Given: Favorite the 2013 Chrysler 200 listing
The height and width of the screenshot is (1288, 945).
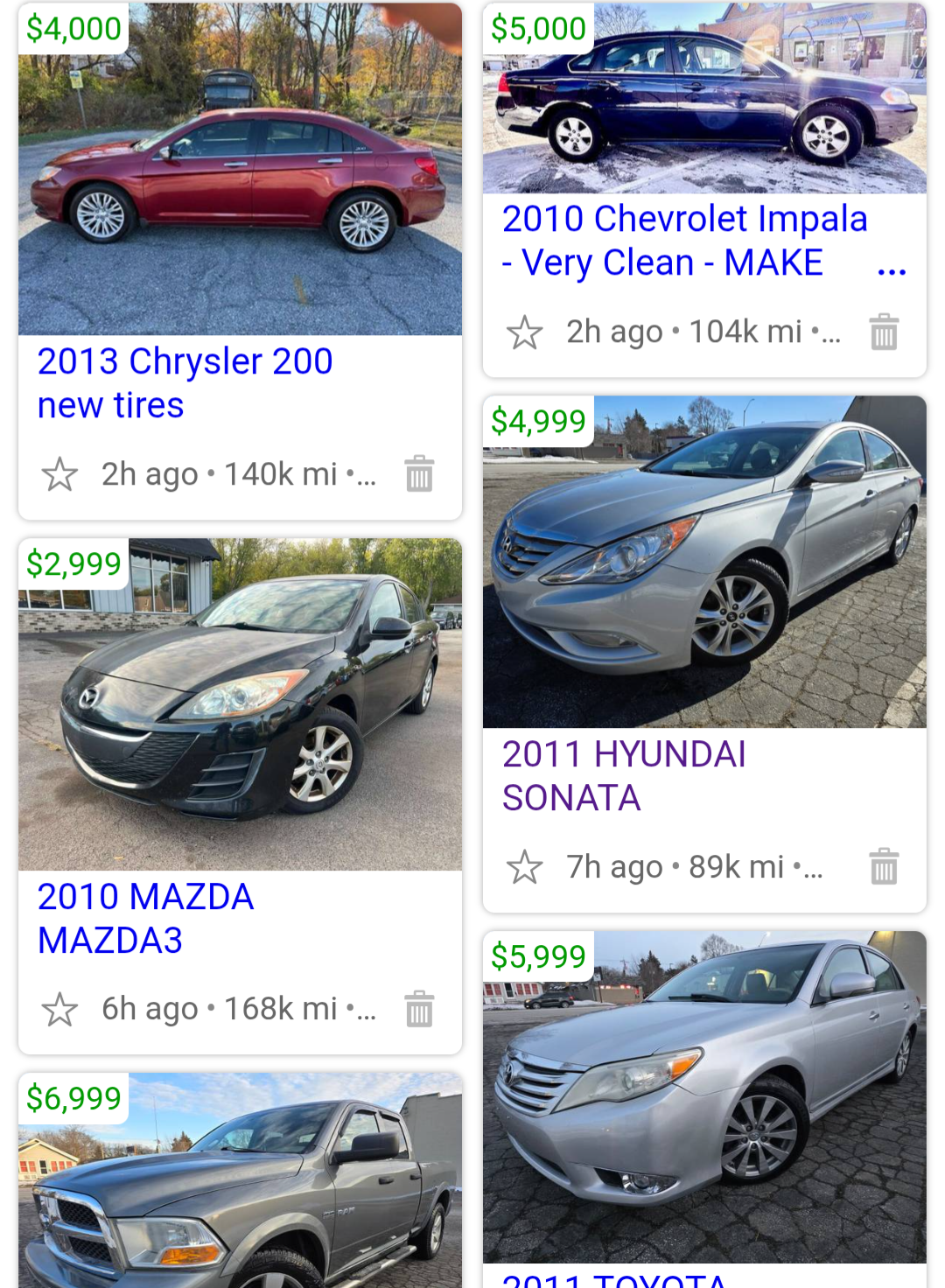Looking at the screenshot, I should click(x=59, y=474).
